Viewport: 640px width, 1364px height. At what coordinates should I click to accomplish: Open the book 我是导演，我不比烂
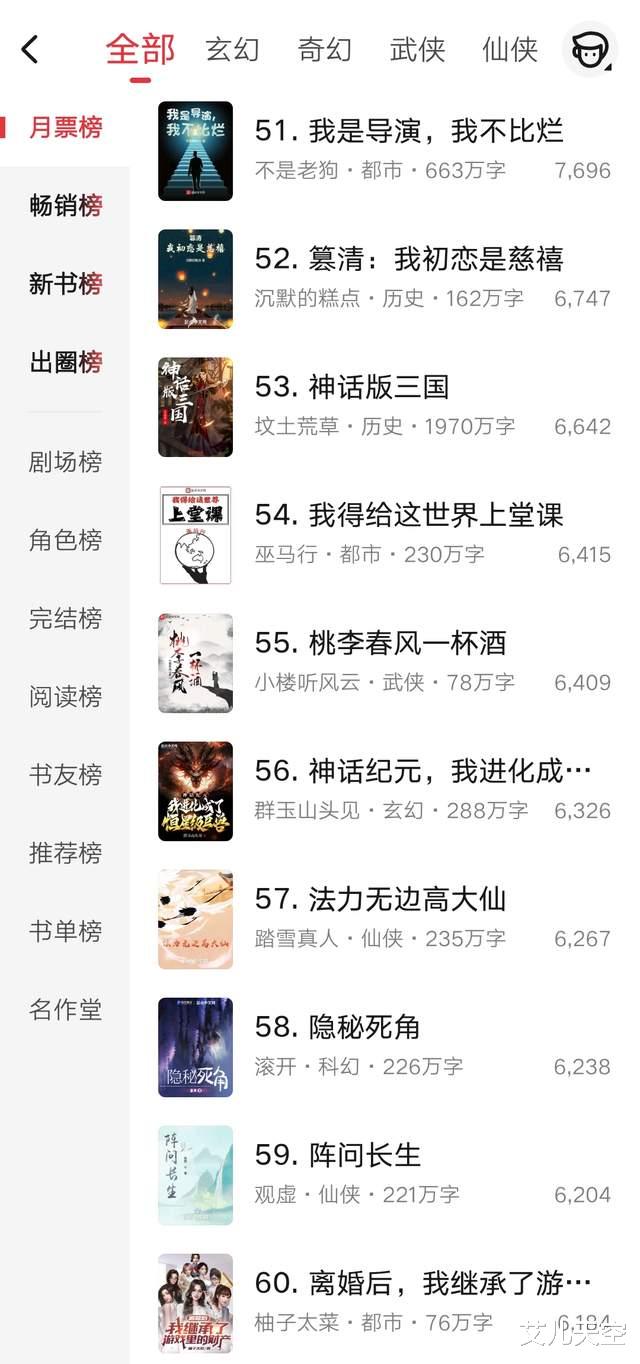pyautogui.click(x=409, y=131)
